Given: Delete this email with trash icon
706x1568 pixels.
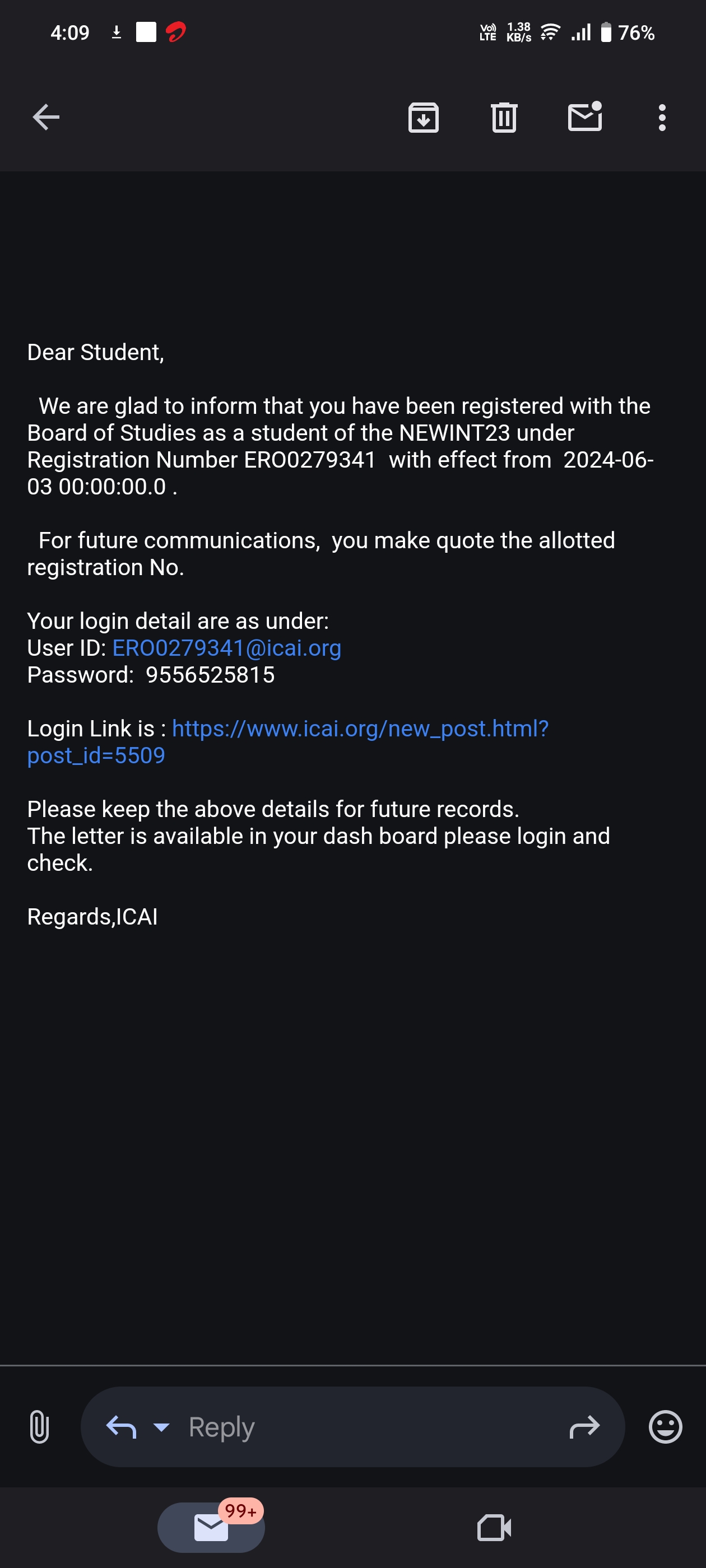Looking at the screenshot, I should coord(504,117).
